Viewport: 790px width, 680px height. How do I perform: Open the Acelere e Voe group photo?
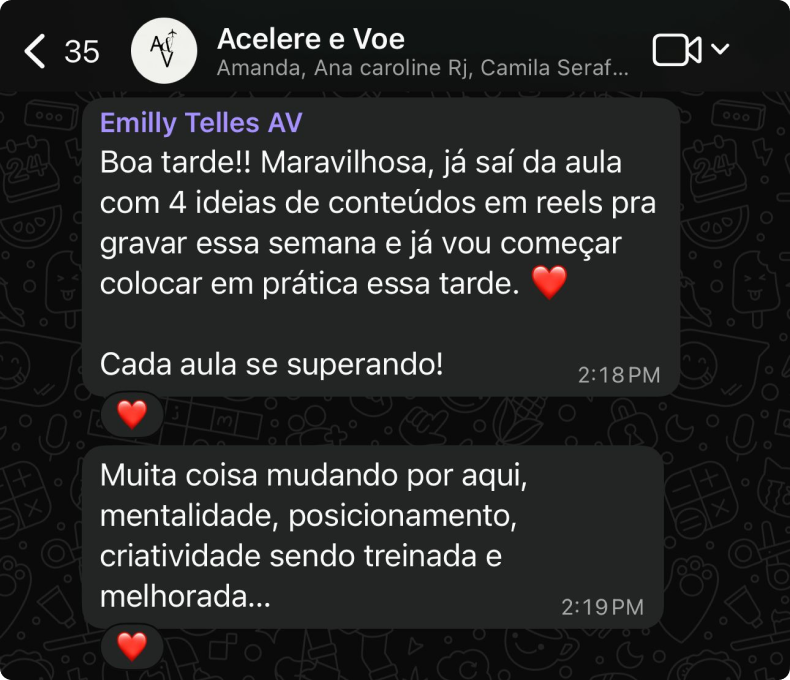coord(164,51)
